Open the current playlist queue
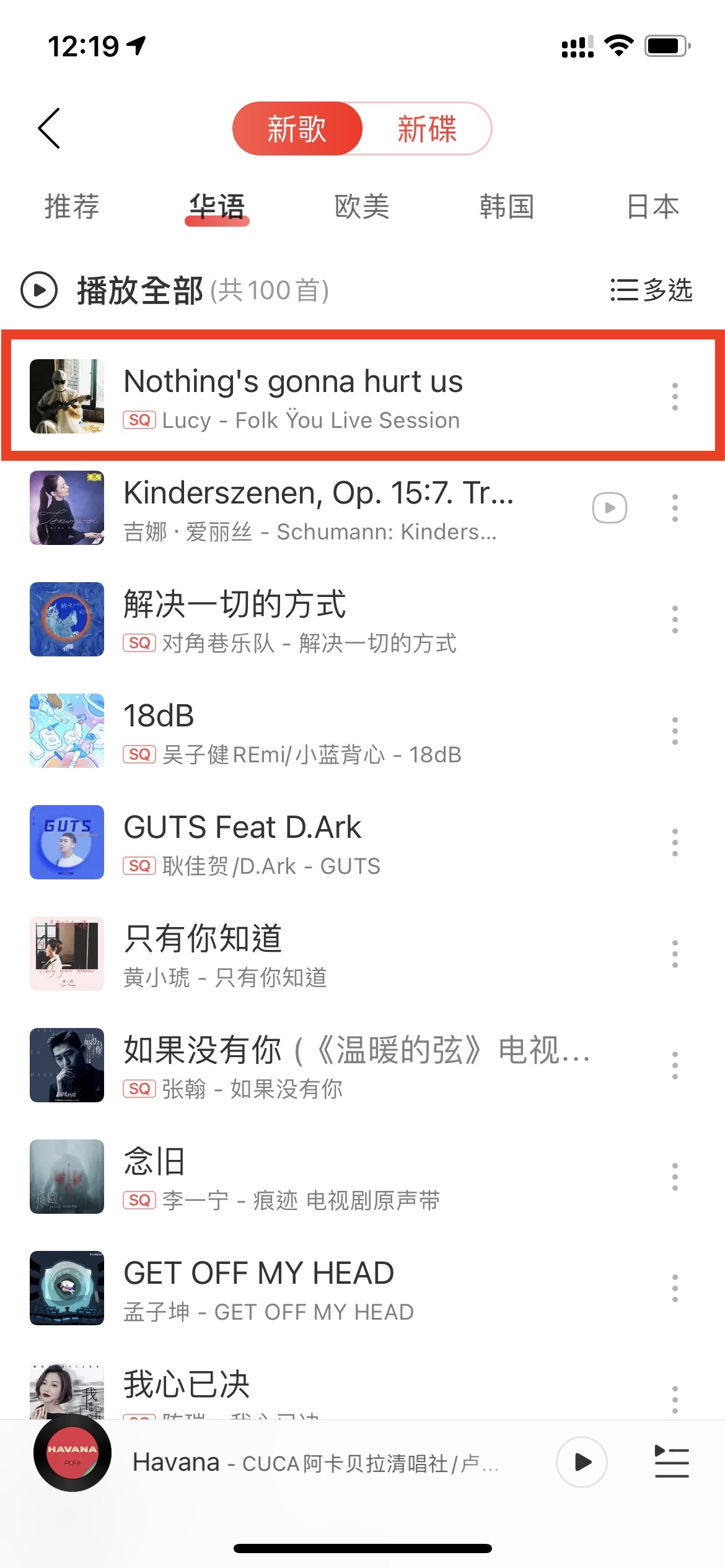Image resolution: width=725 pixels, height=1568 pixels. tap(672, 1462)
